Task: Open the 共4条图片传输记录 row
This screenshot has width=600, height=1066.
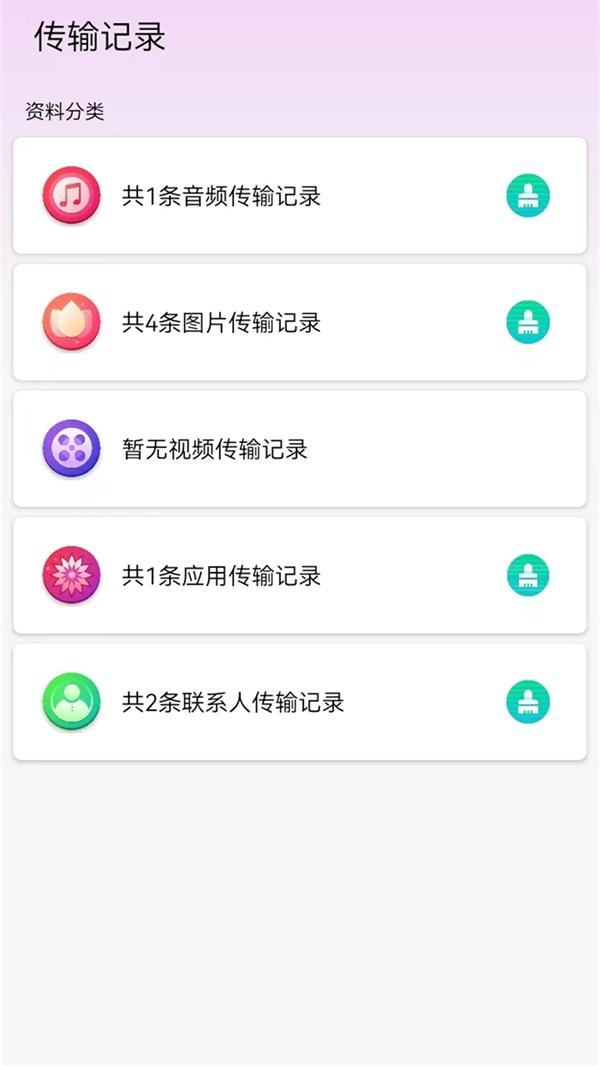Action: (x=222, y=323)
